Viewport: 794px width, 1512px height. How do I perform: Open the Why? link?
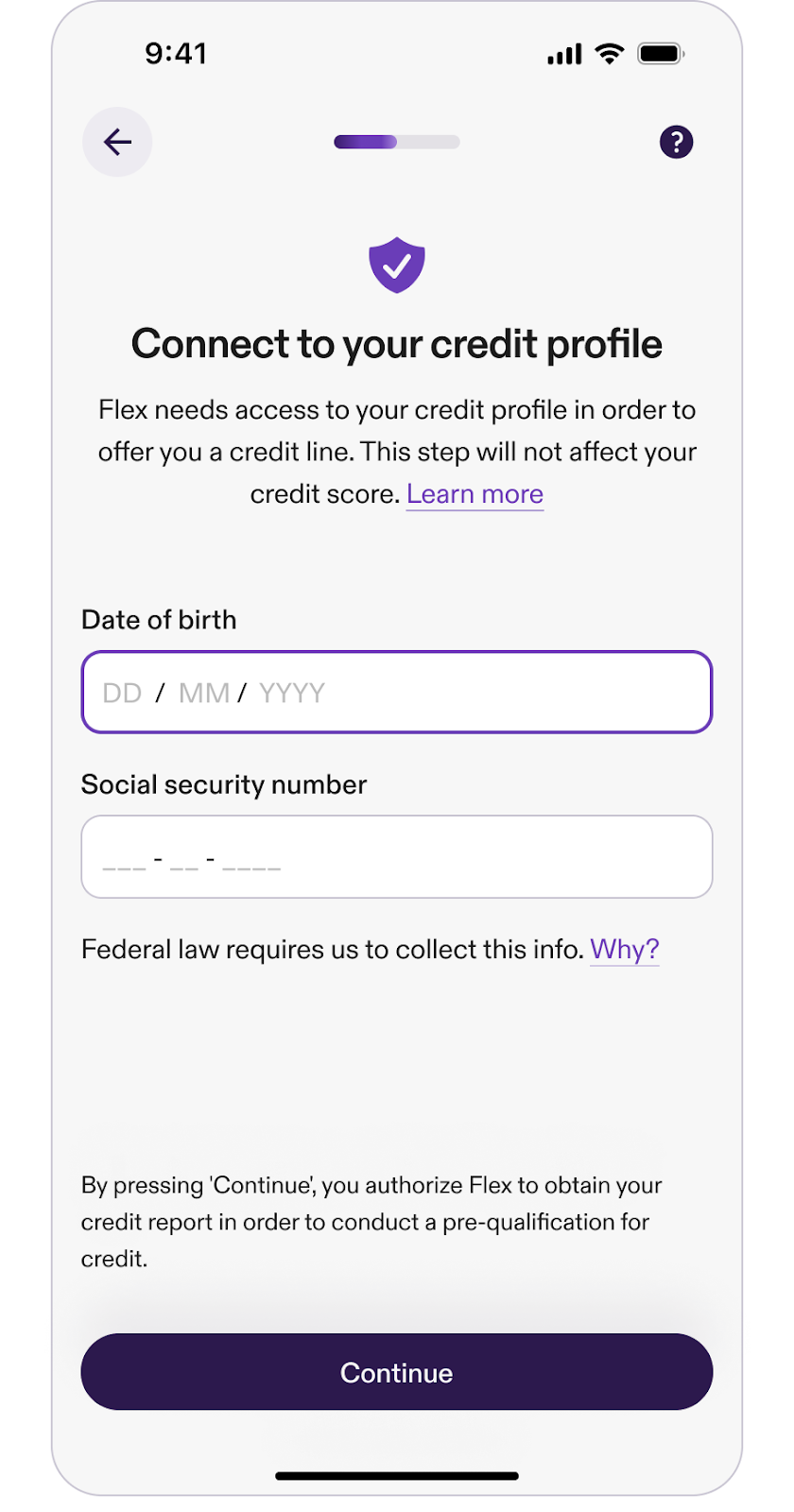tap(625, 949)
